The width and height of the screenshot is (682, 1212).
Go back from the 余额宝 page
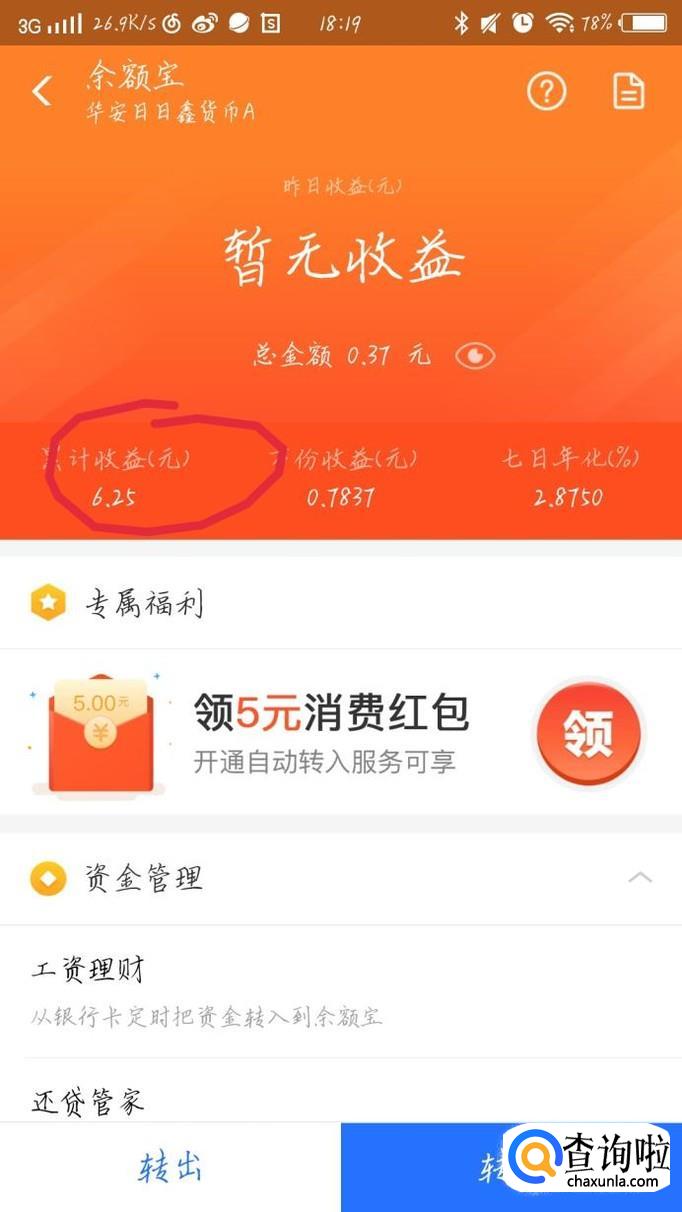click(x=41, y=92)
